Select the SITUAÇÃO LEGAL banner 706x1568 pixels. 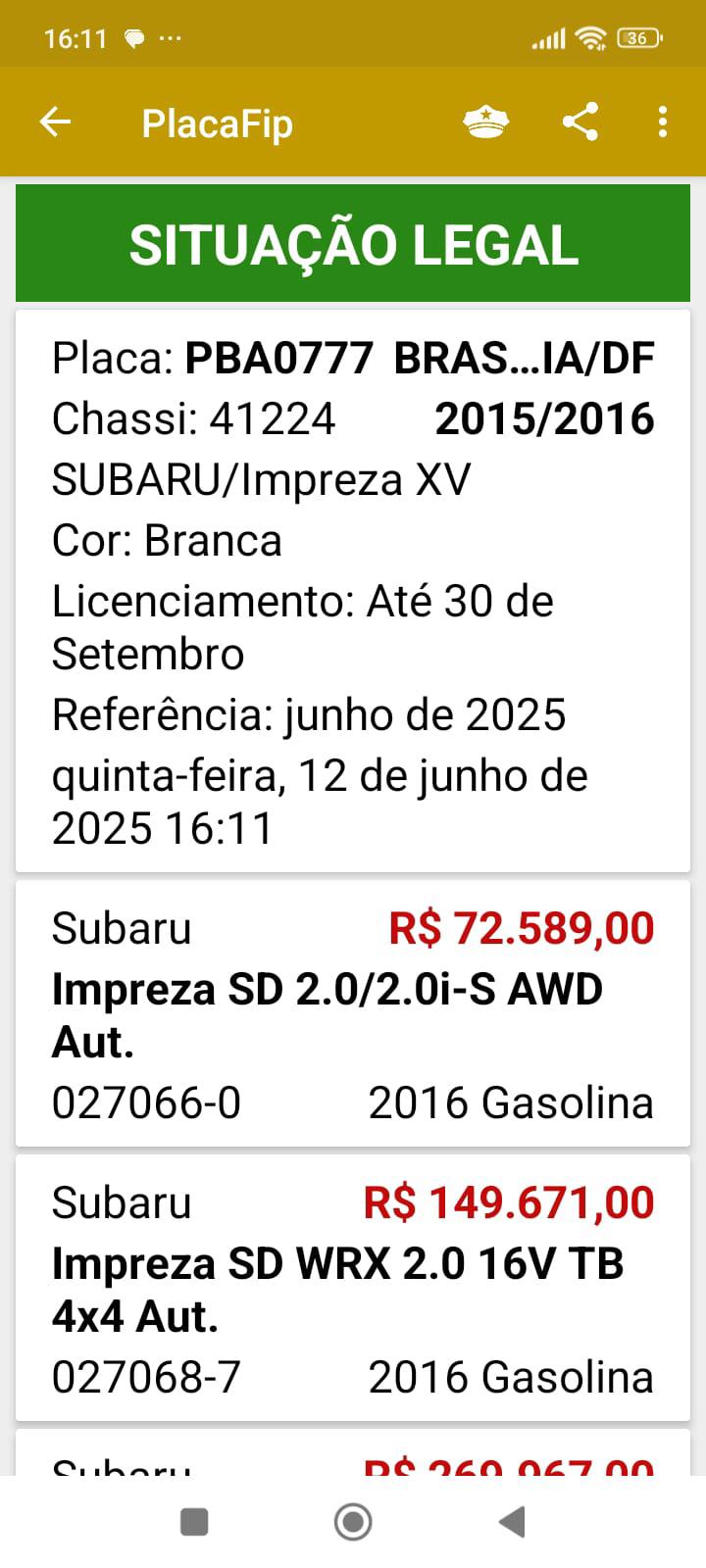point(353,242)
